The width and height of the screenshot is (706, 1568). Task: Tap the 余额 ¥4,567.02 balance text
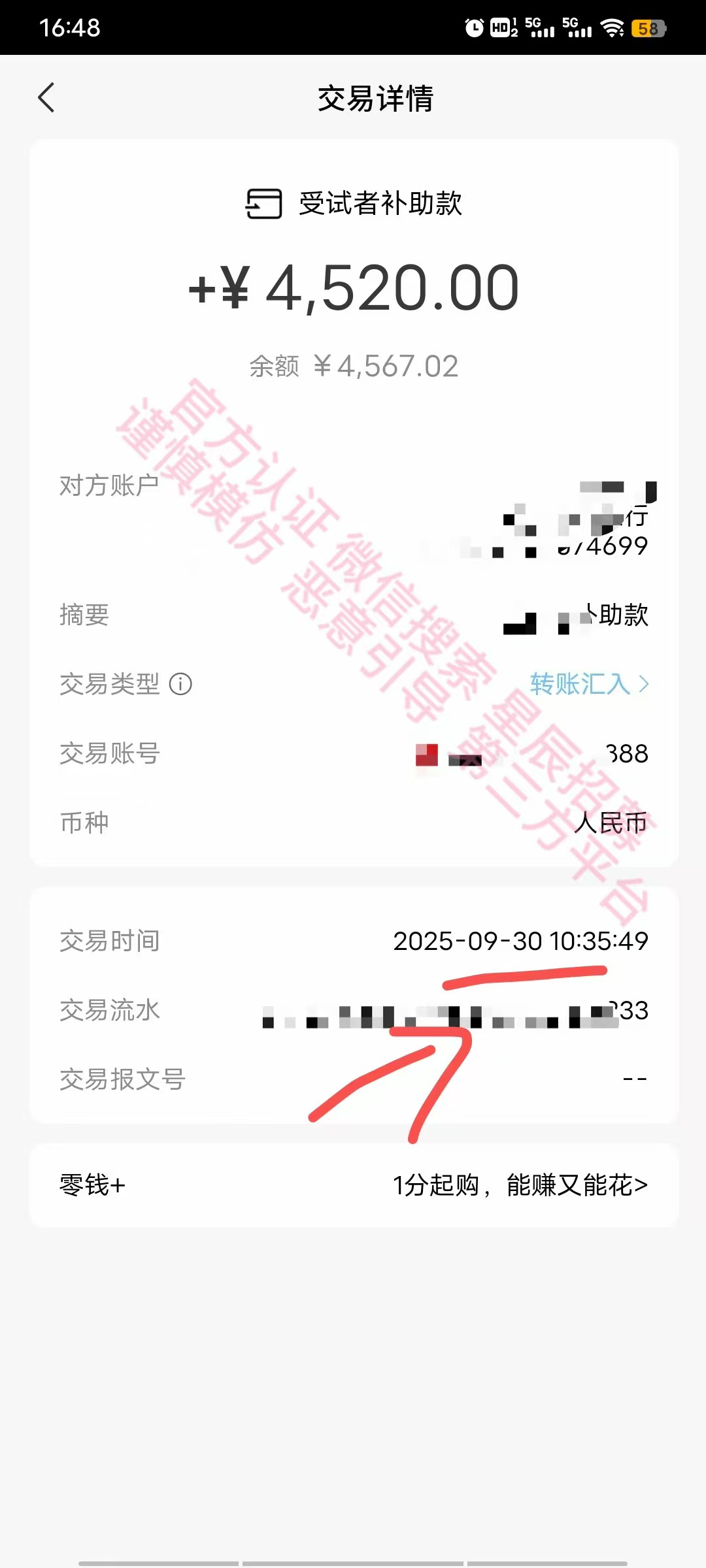click(x=353, y=367)
